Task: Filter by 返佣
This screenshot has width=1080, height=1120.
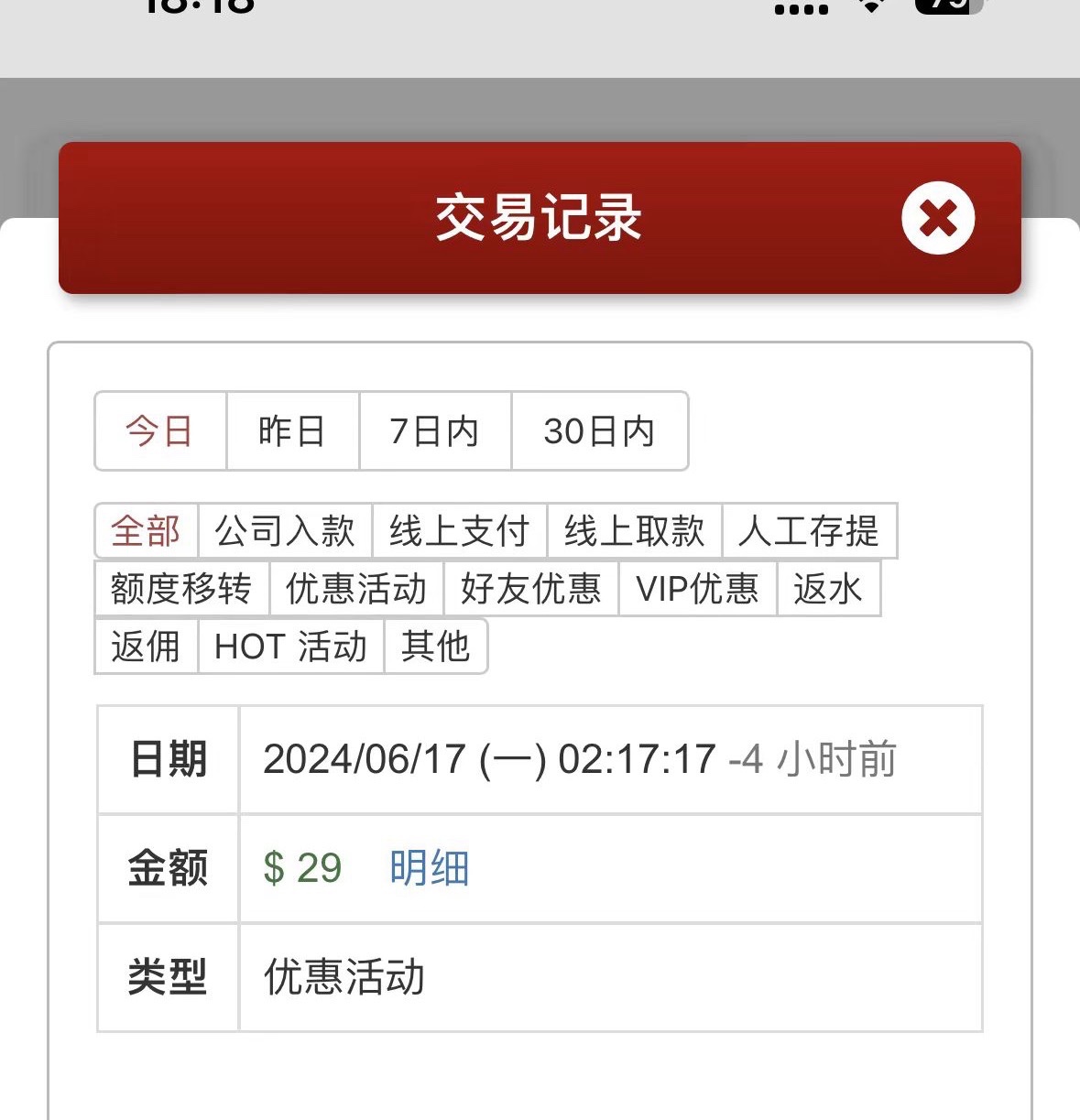Action: [147, 647]
